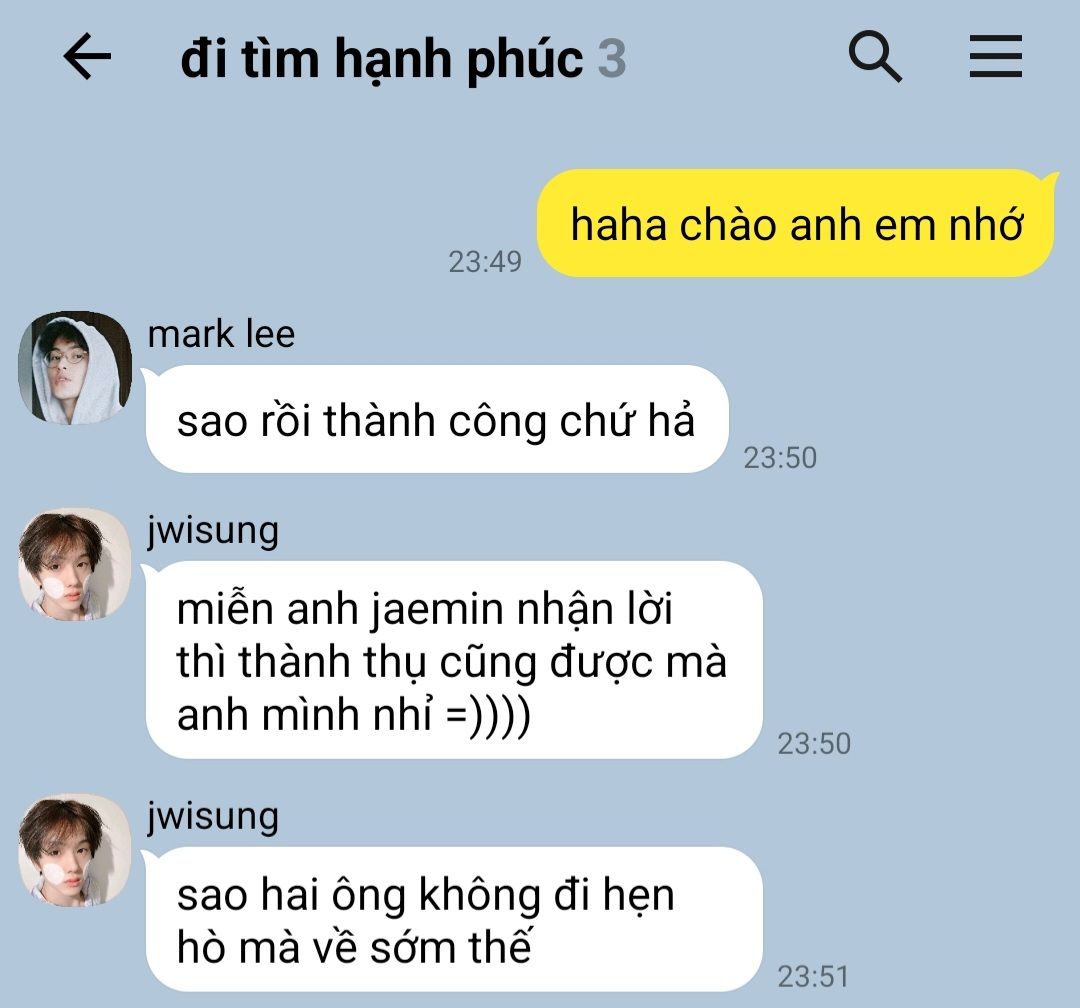Image resolution: width=1080 pixels, height=1008 pixels.
Task: Go back from the group chat
Action: 87,56
